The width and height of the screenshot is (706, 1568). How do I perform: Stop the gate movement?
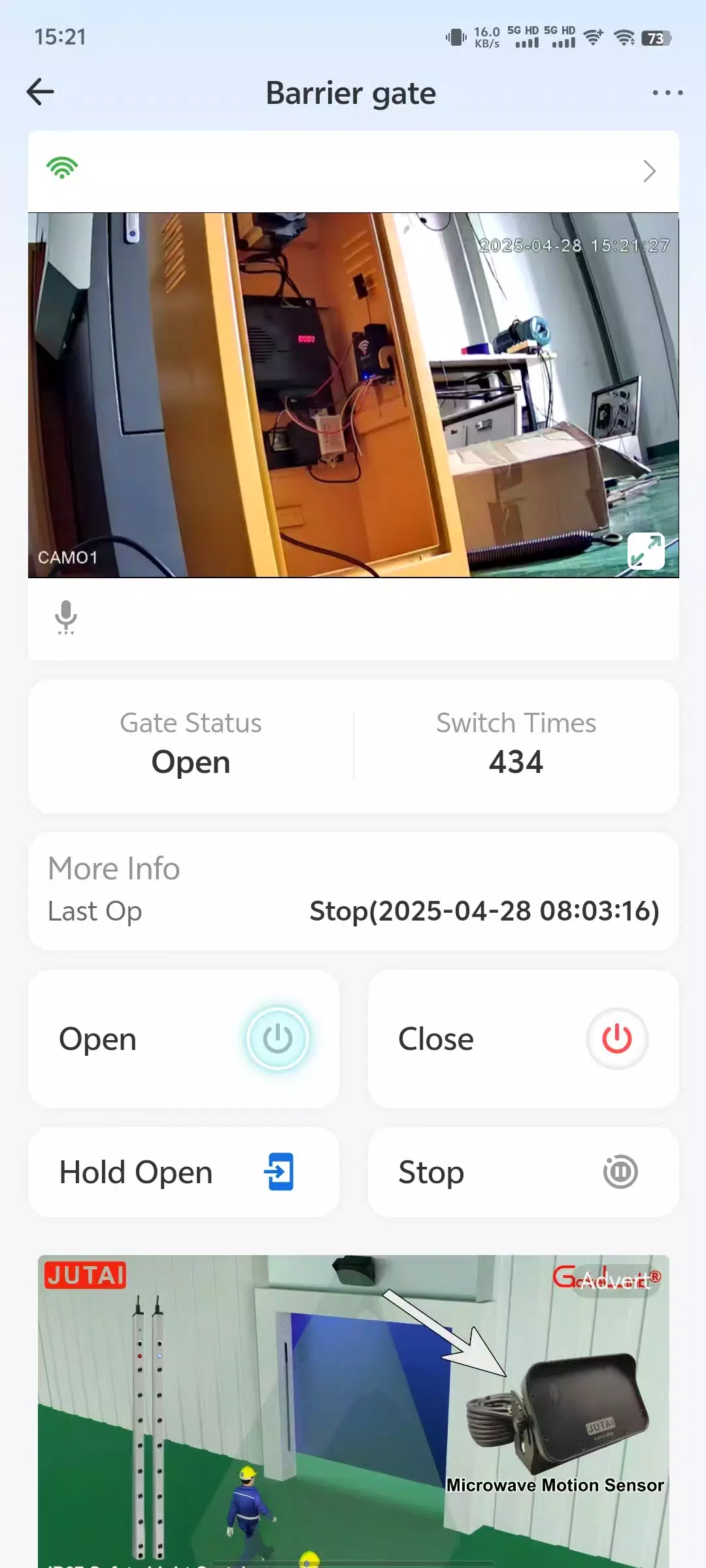click(x=523, y=1172)
